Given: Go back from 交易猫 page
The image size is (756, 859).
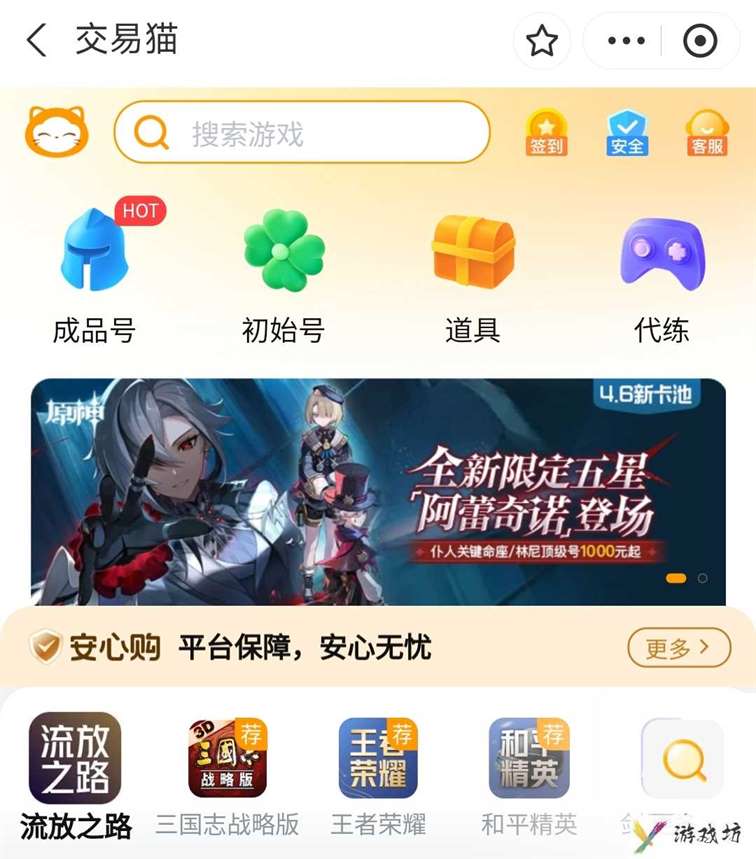Looking at the screenshot, I should [x=37, y=41].
